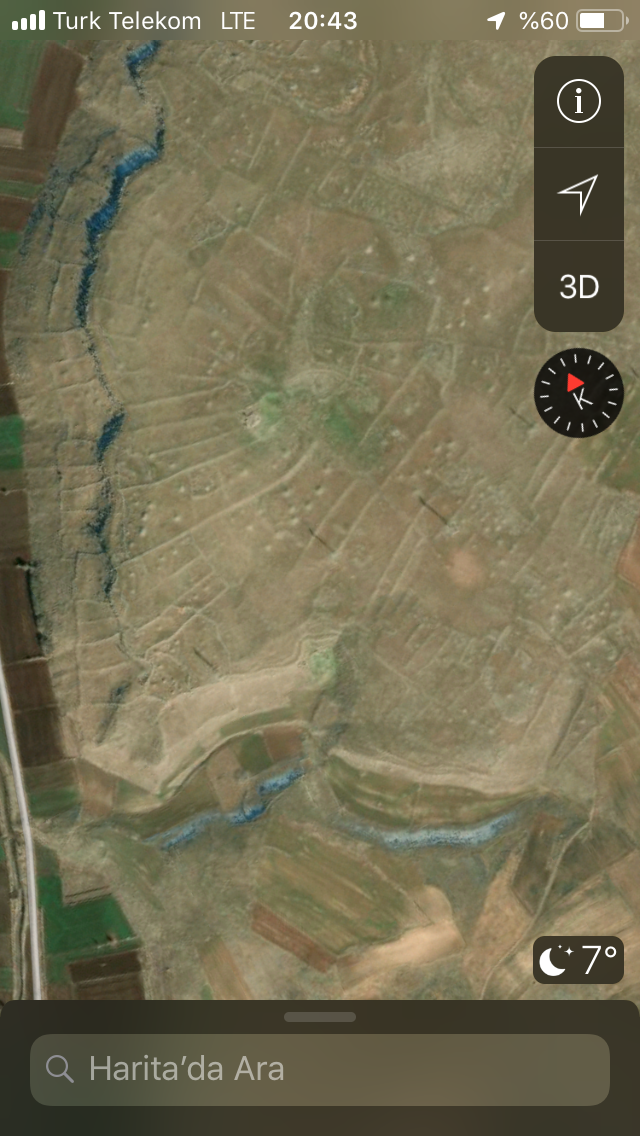Open the 7° weather widget
This screenshot has height=1136, width=640.
(578, 960)
